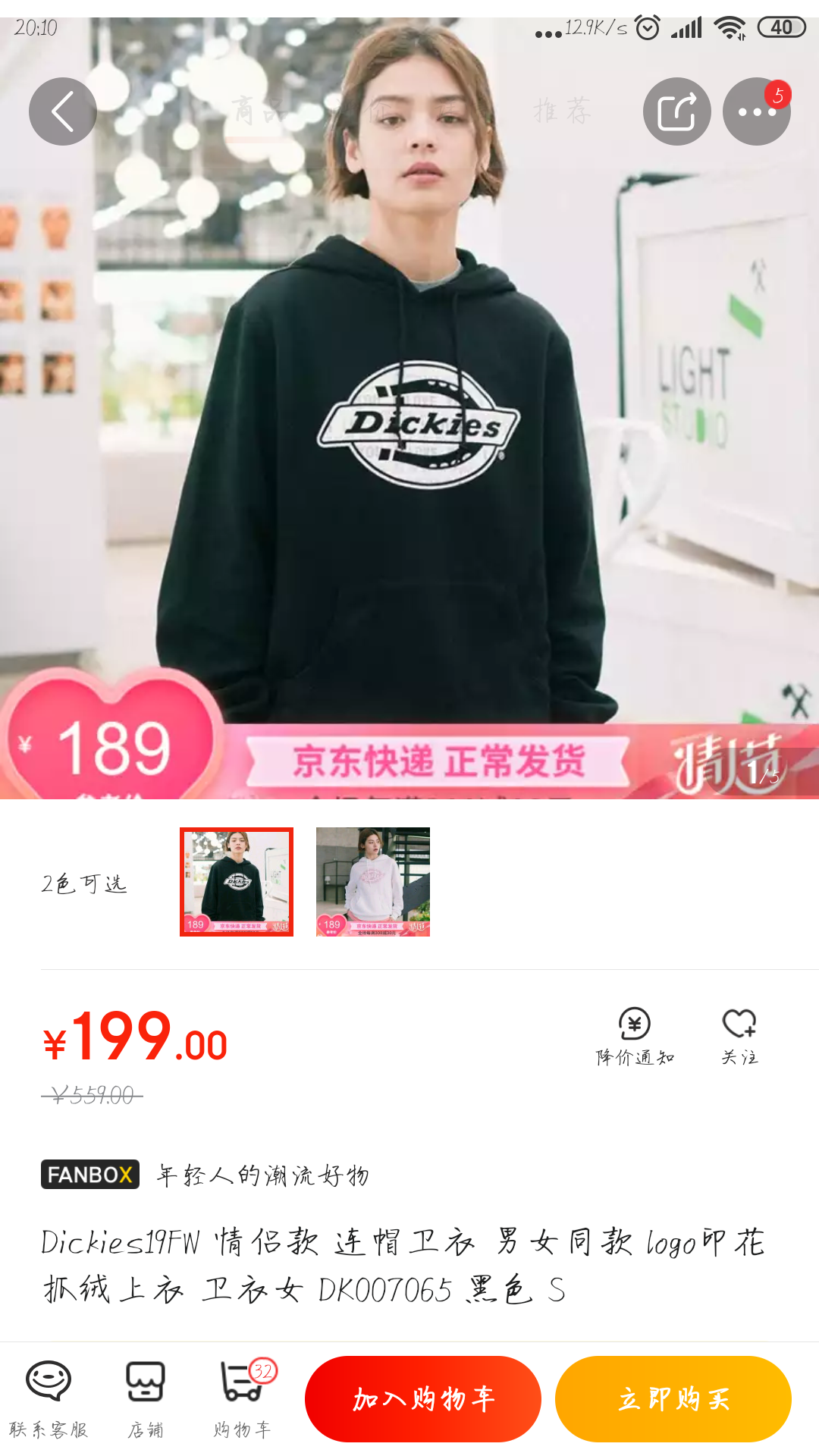Go back with the top-left arrow
The image size is (819, 1456).
click(63, 111)
